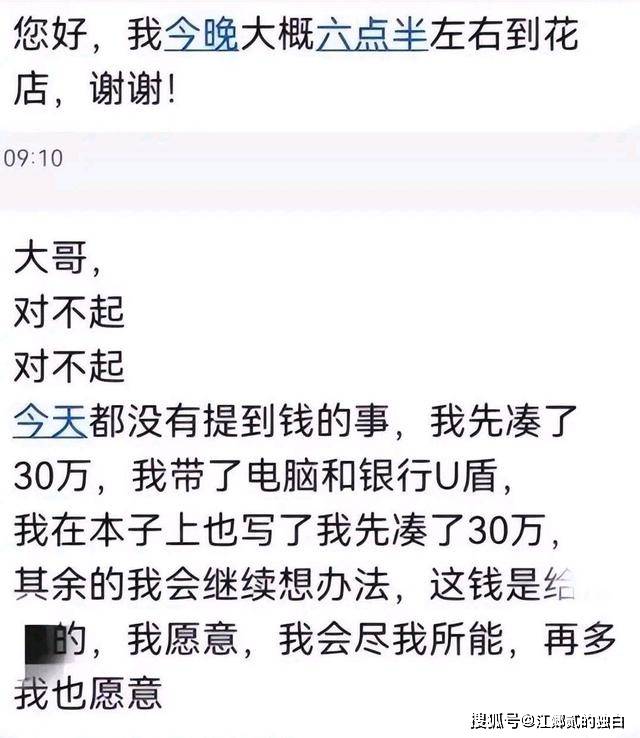Tap the underlined 今晚 date link
640x738 pixels.
tap(200, 37)
